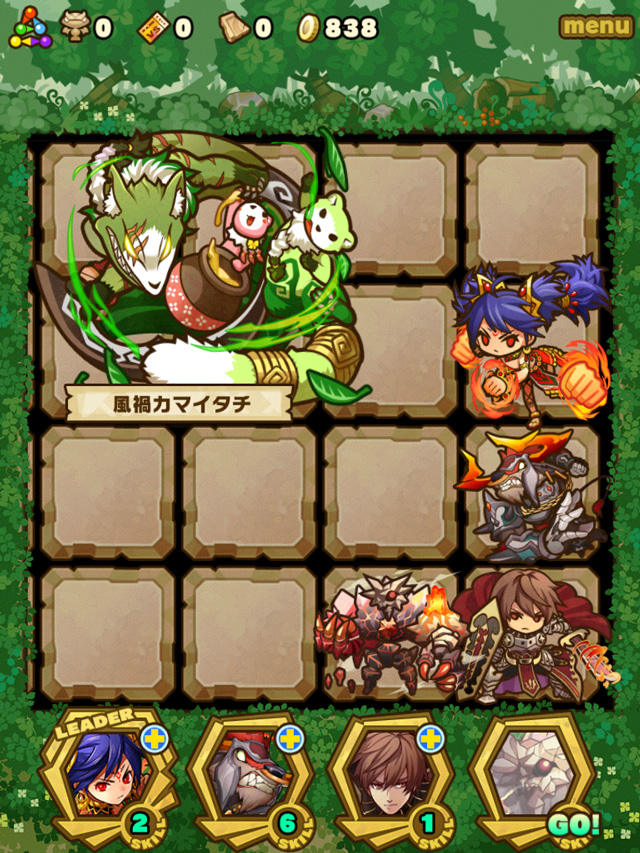This screenshot has width=640, height=853.
Task: Open the colored attribute orbs icon
Action: [x=28, y=28]
